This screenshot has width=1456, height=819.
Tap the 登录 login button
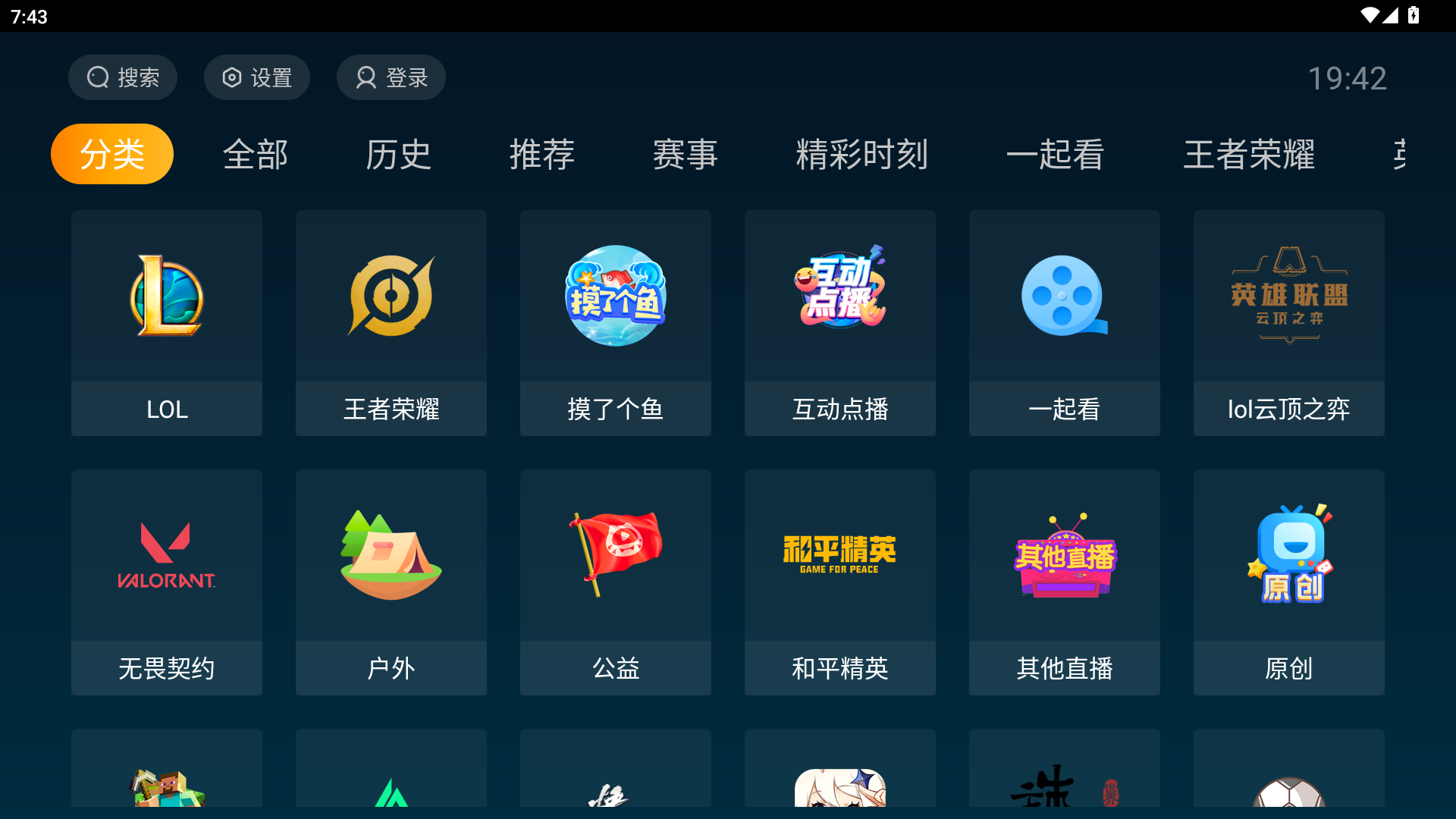coord(391,77)
